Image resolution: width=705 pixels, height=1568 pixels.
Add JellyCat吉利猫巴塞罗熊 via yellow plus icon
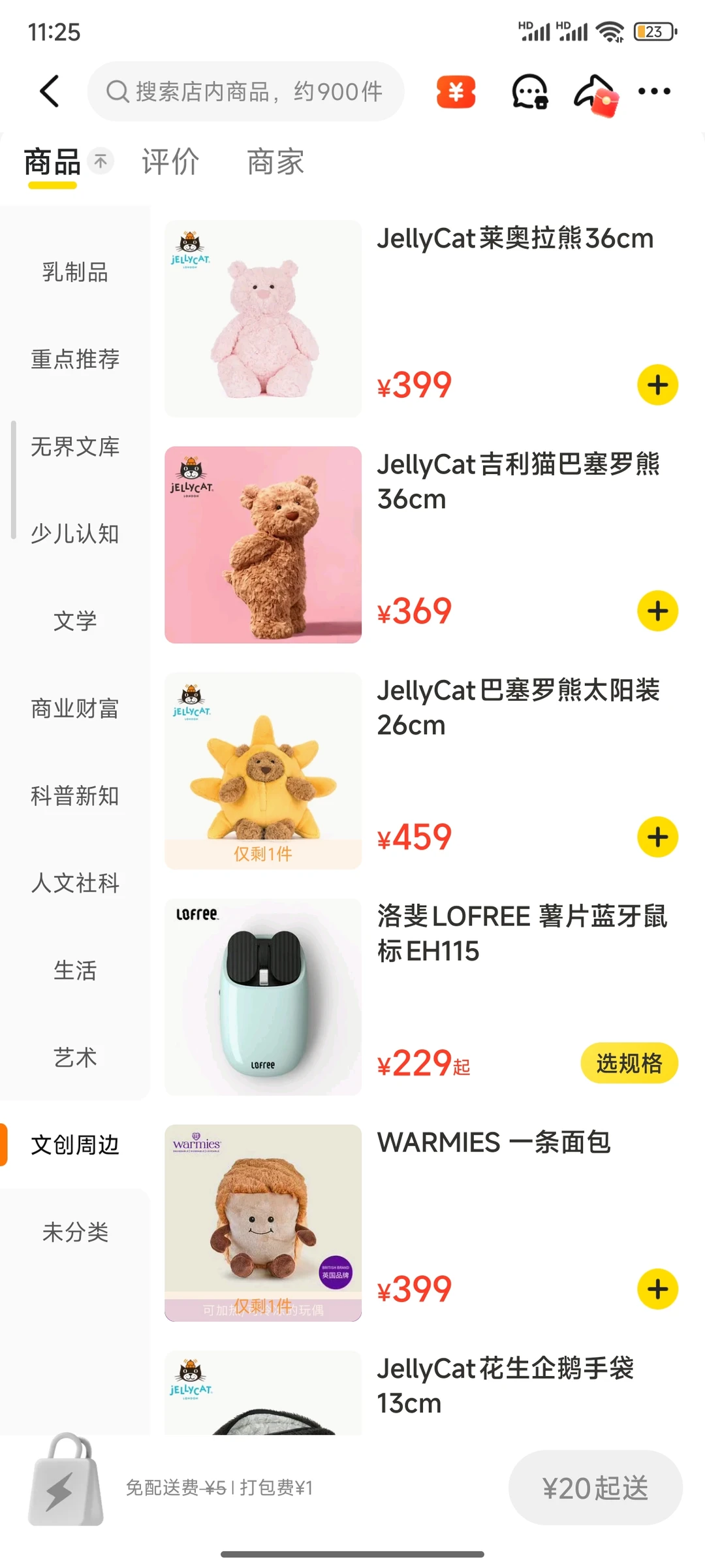coord(657,611)
